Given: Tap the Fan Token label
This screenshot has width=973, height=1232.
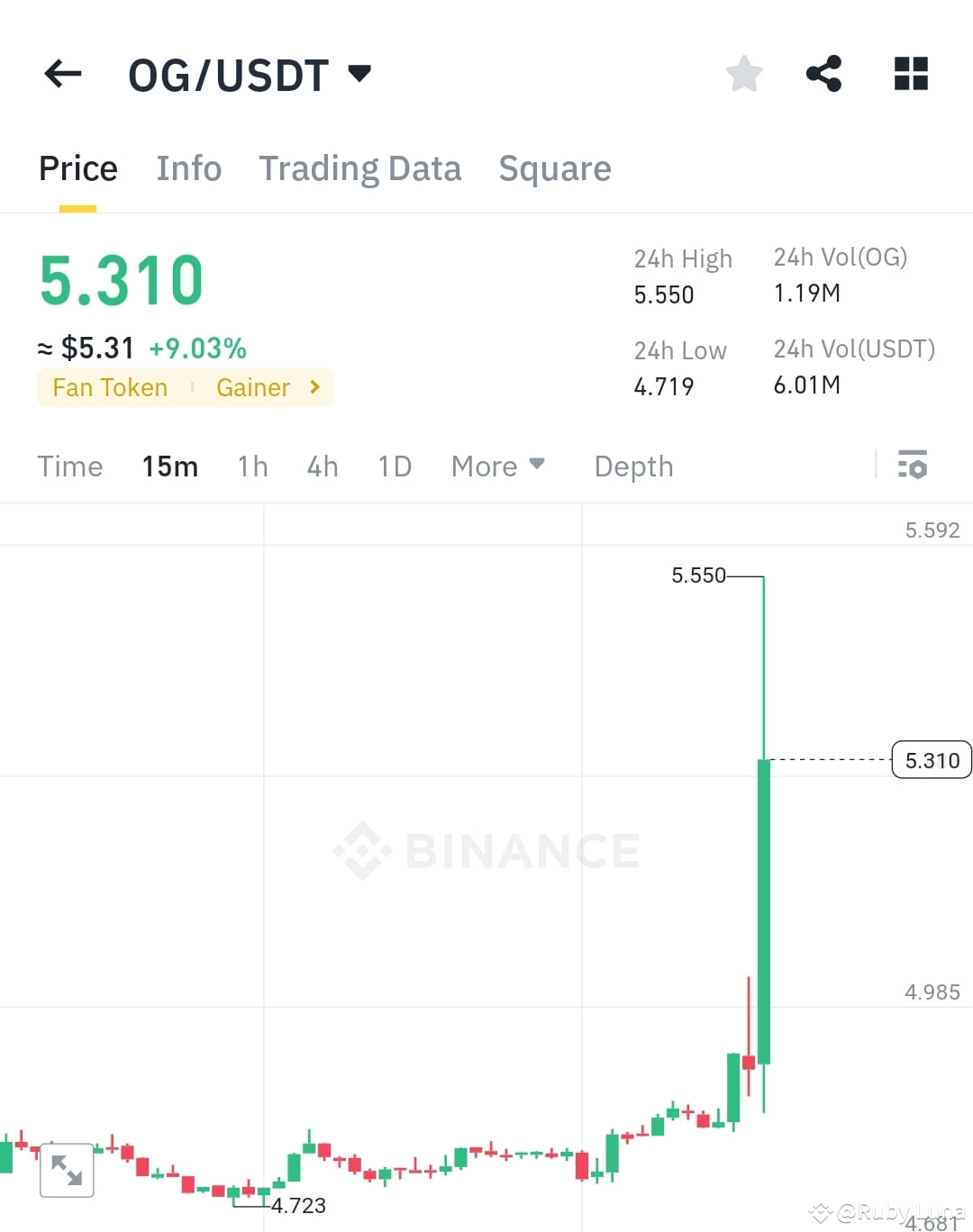Looking at the screenshot, I should pyautogui.click(x=110, y=387).
